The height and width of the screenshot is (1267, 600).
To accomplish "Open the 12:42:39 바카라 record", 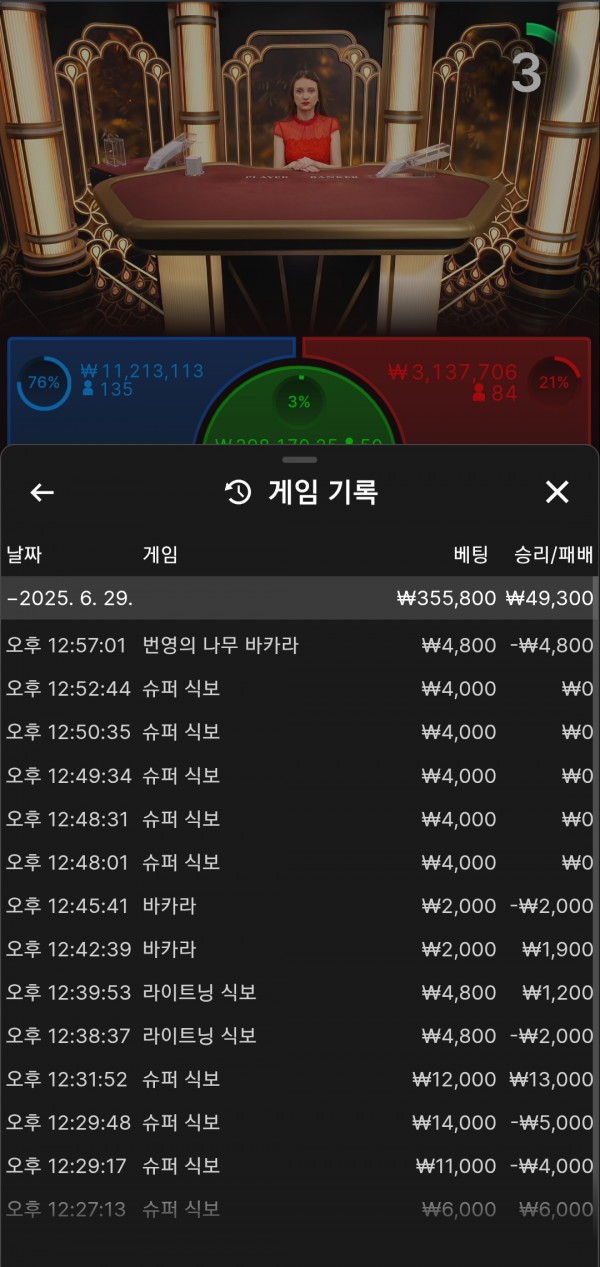I will coord(300,949).
